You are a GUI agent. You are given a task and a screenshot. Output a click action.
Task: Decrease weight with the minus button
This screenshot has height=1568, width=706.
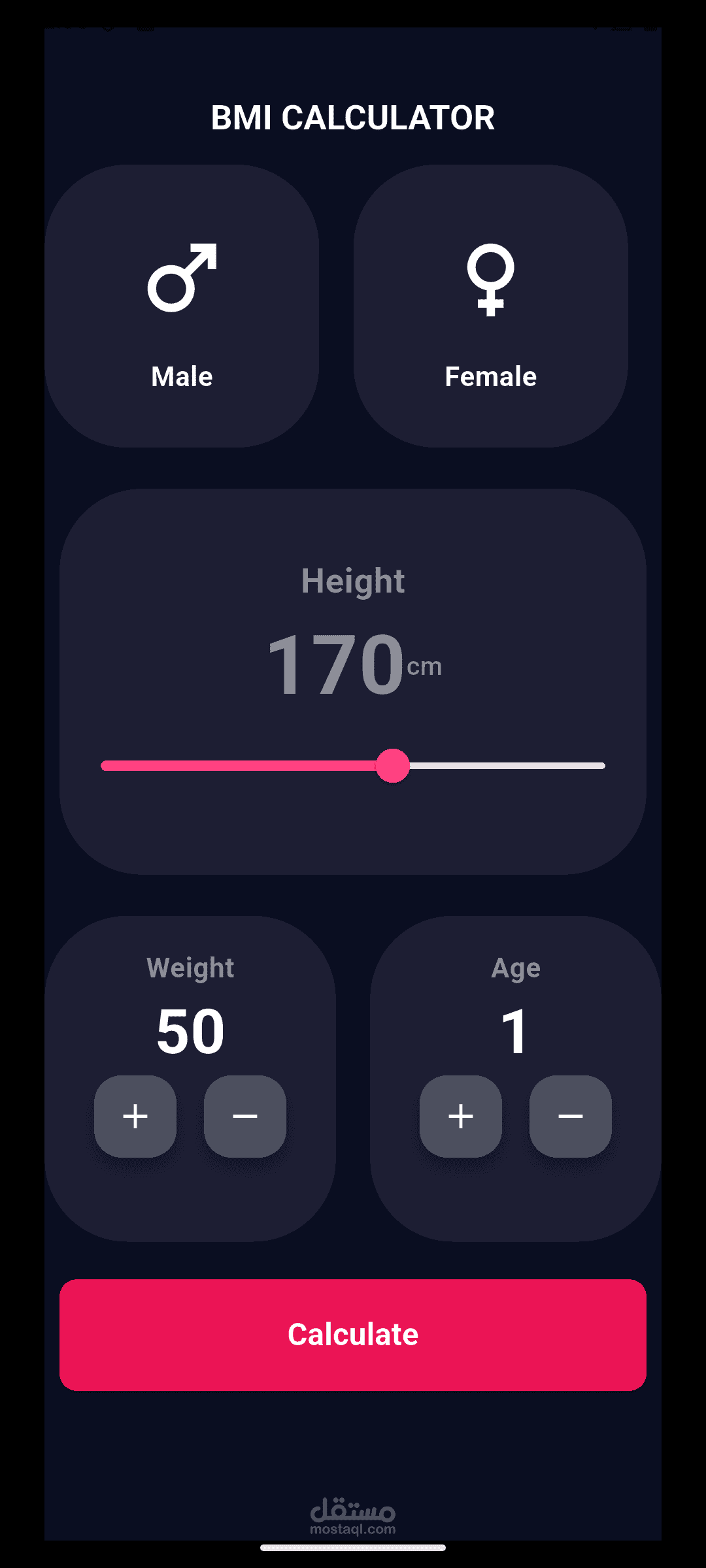coord(245,1116)
